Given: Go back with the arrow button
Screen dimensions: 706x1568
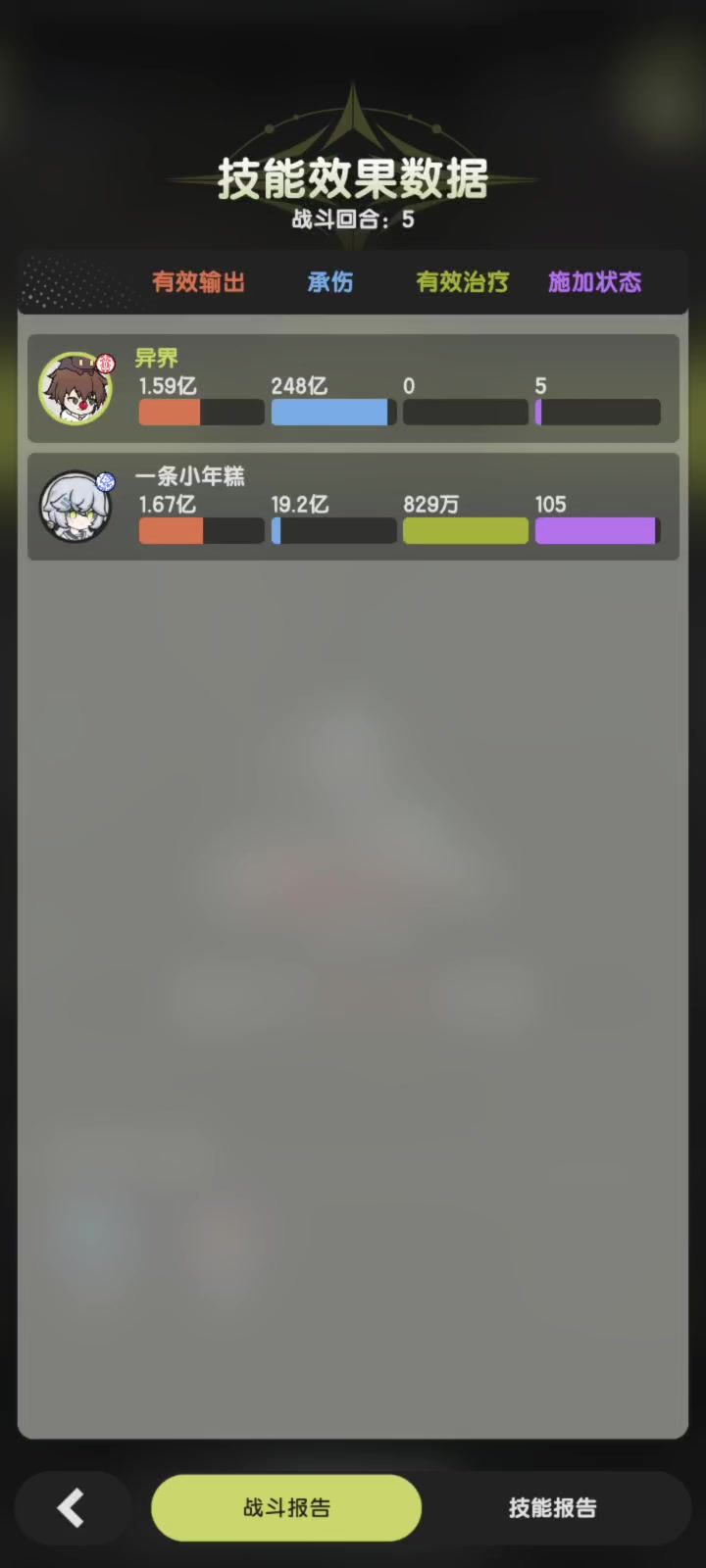Looking at the screenshot, I should point(73,1507).
